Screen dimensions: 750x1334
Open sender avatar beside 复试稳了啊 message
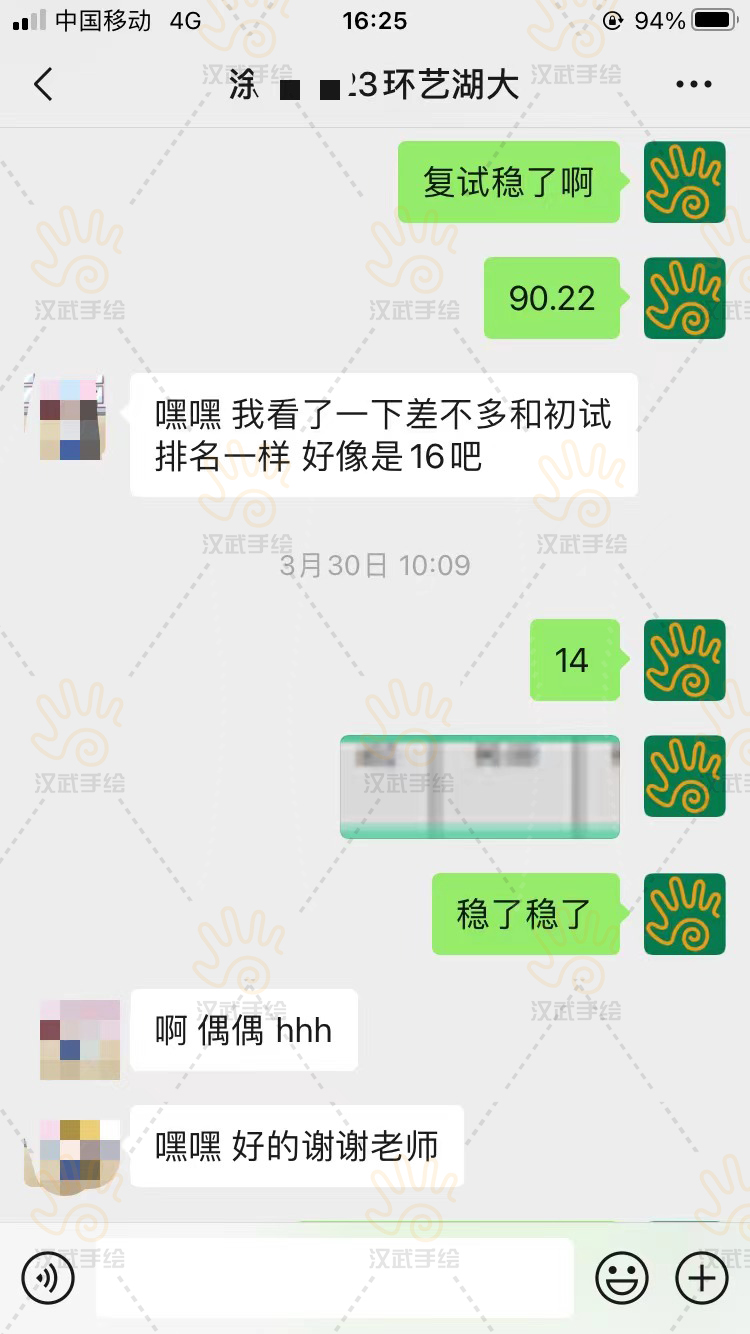[685, 182]
